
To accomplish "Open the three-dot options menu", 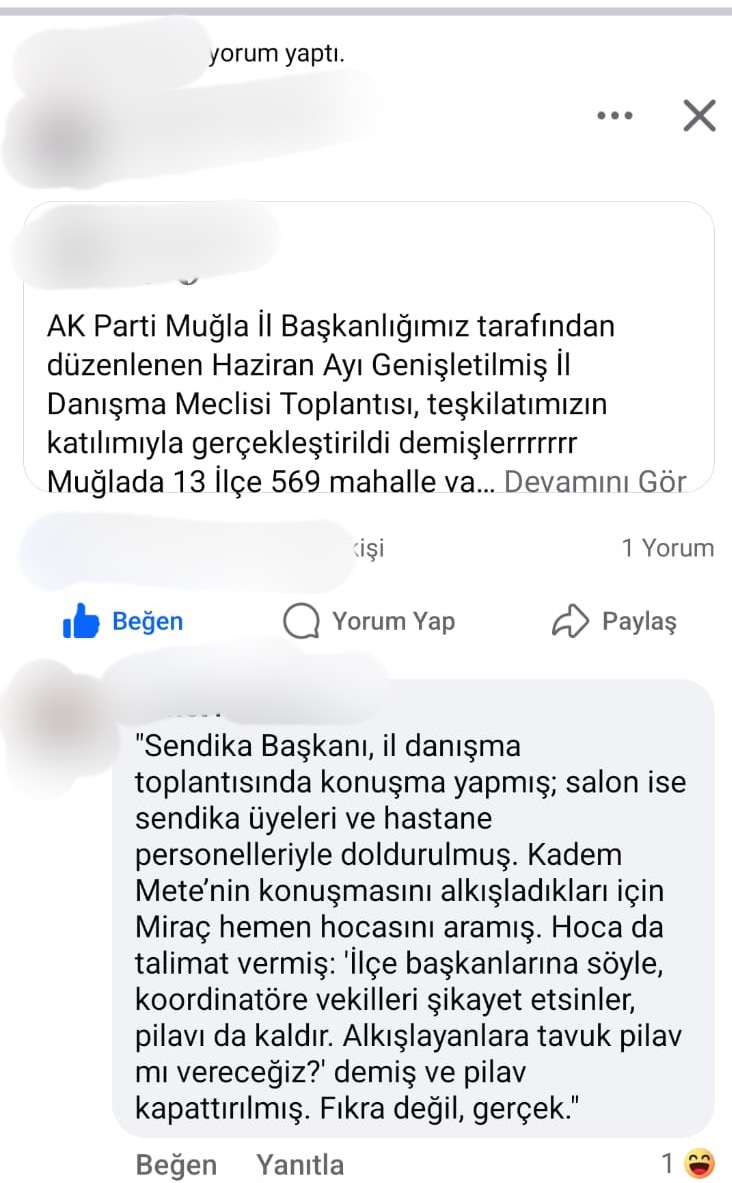I will click(x=614, y=116).
